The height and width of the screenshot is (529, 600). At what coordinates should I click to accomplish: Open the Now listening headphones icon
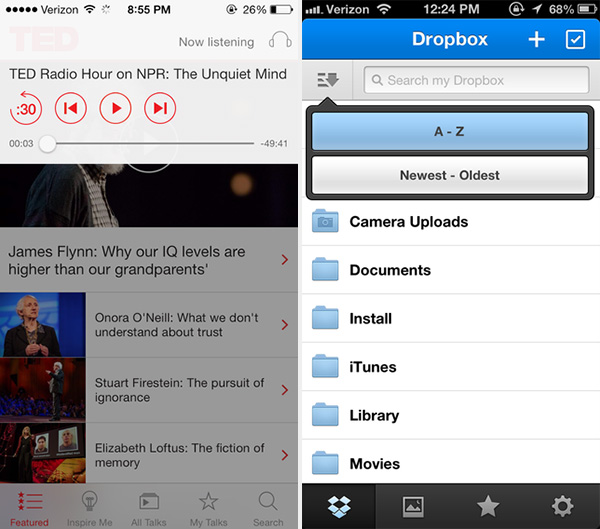(x=281, y=42)
